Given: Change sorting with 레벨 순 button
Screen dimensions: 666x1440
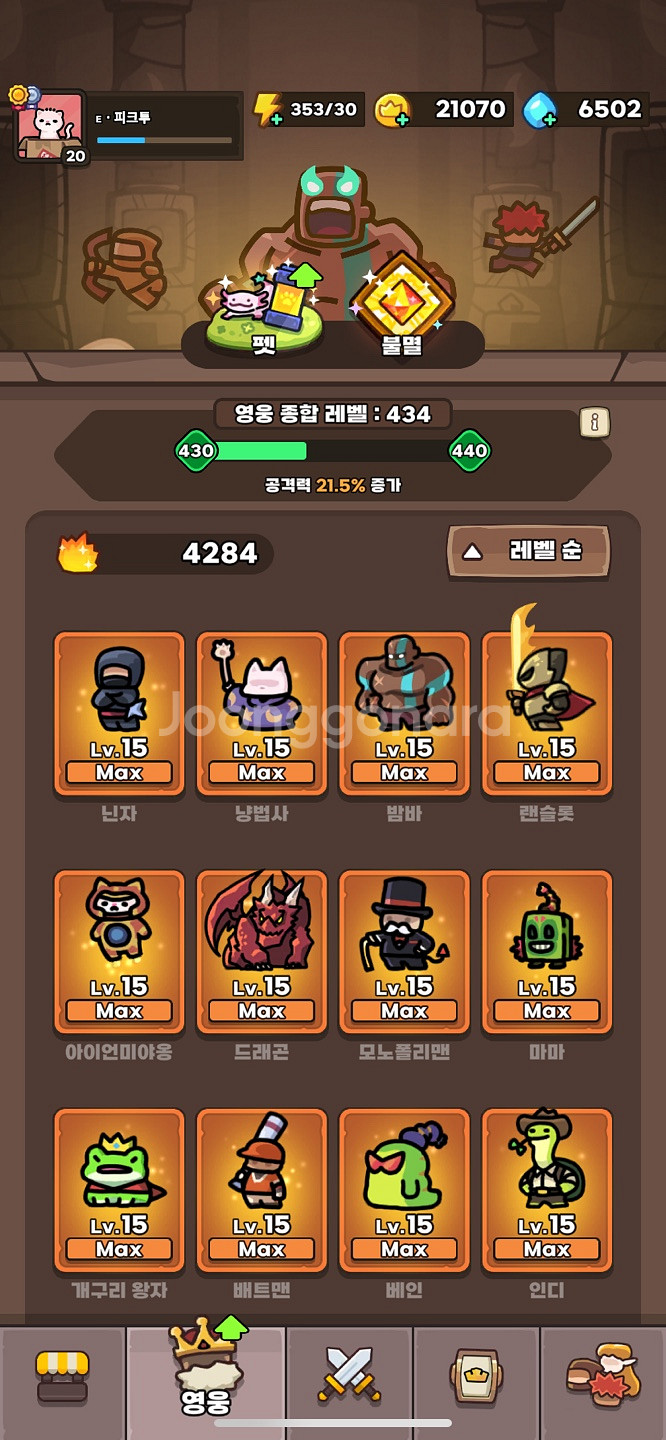Looking at the screenshot, I should [528, 551].
